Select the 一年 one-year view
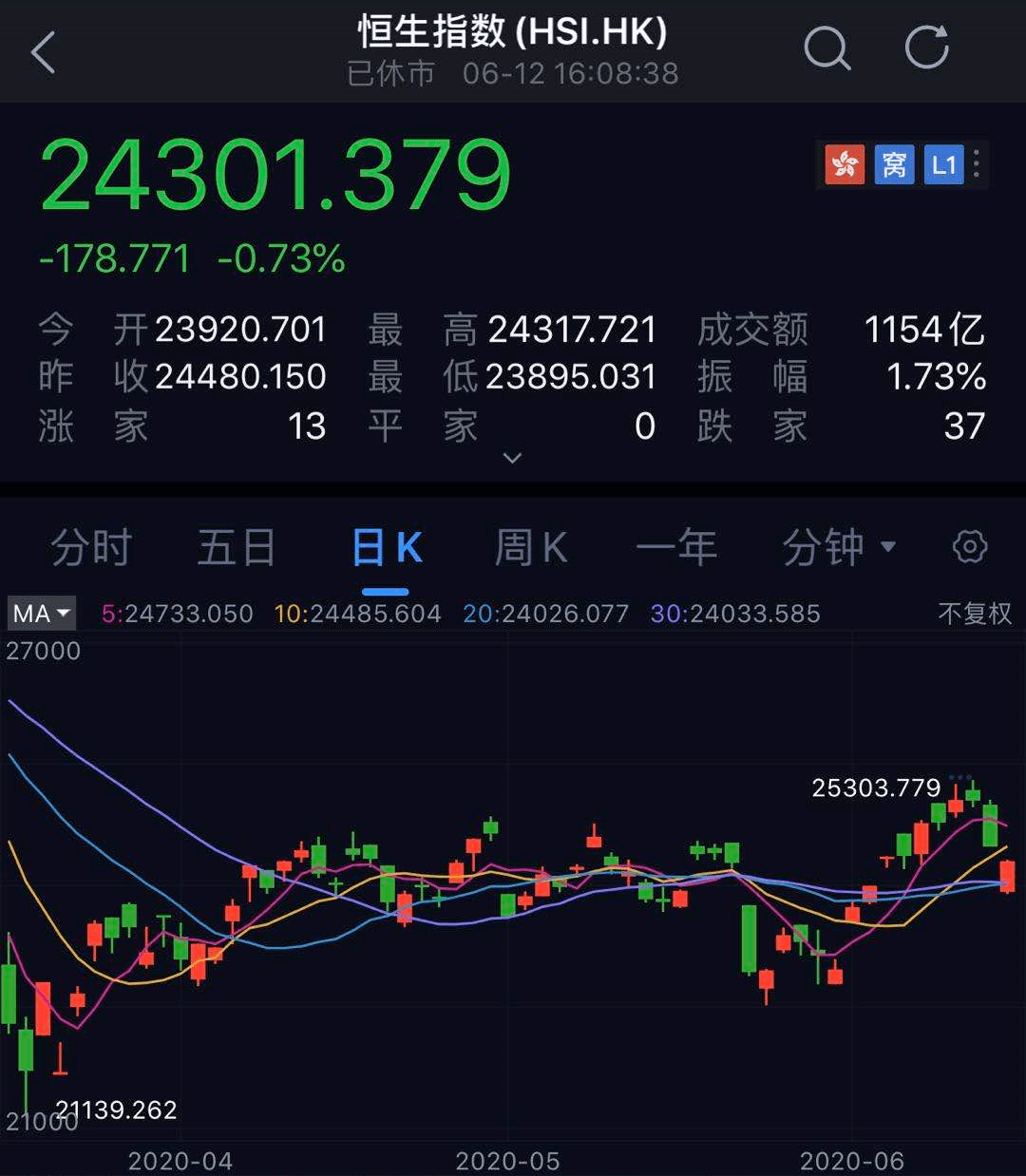This screenshot has height=1176, width=1026. point(677,547)
